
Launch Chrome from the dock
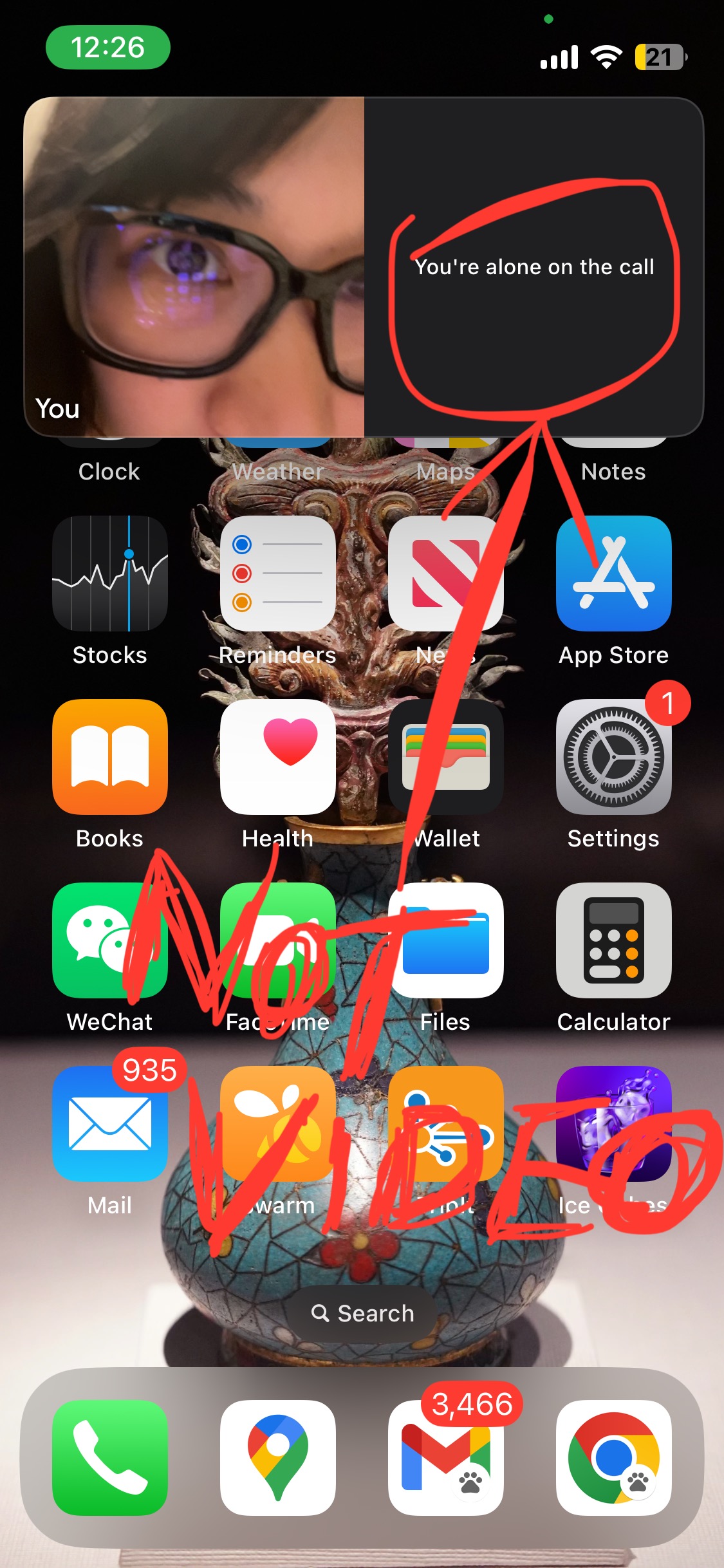pyautogui.click(x=613, y=1457)
